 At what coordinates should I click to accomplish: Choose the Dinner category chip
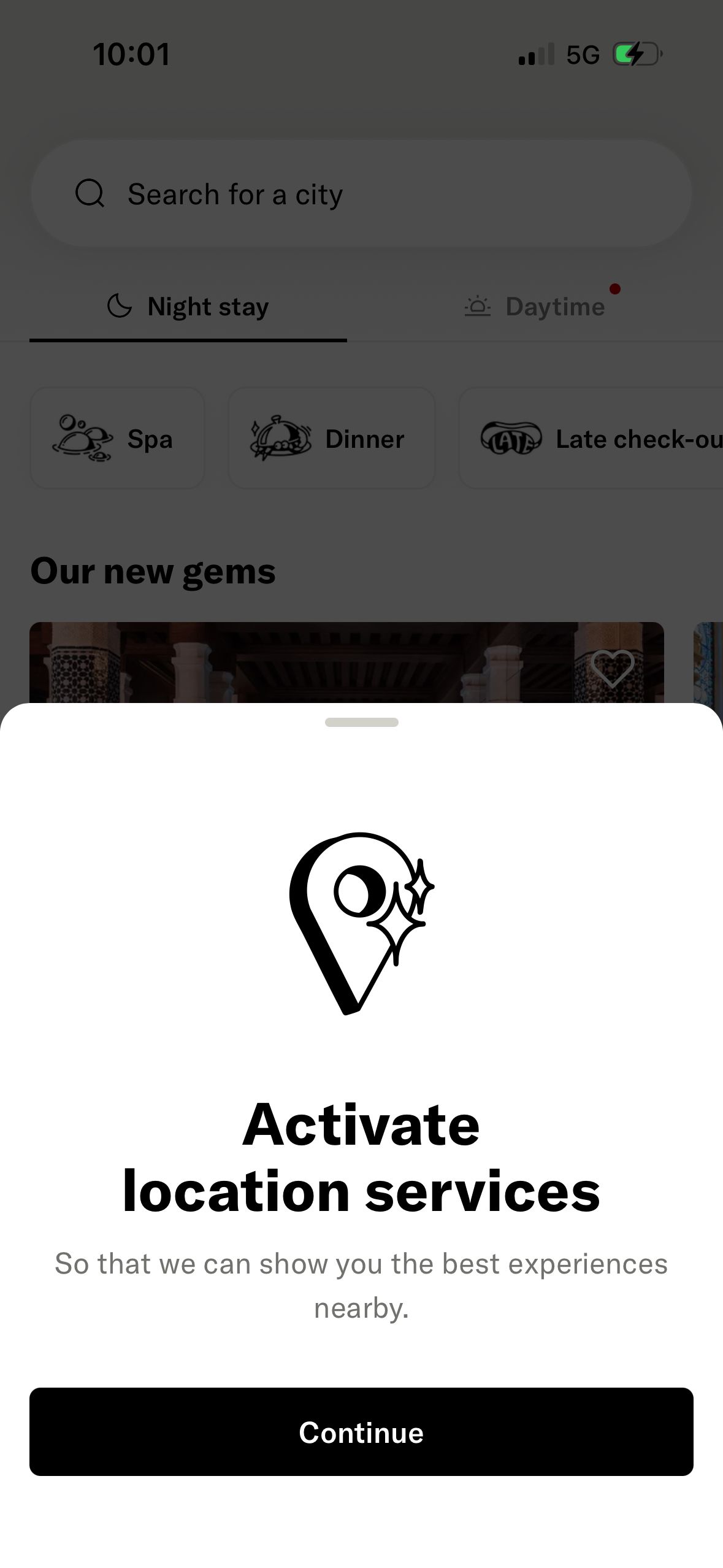coord(331,438)
